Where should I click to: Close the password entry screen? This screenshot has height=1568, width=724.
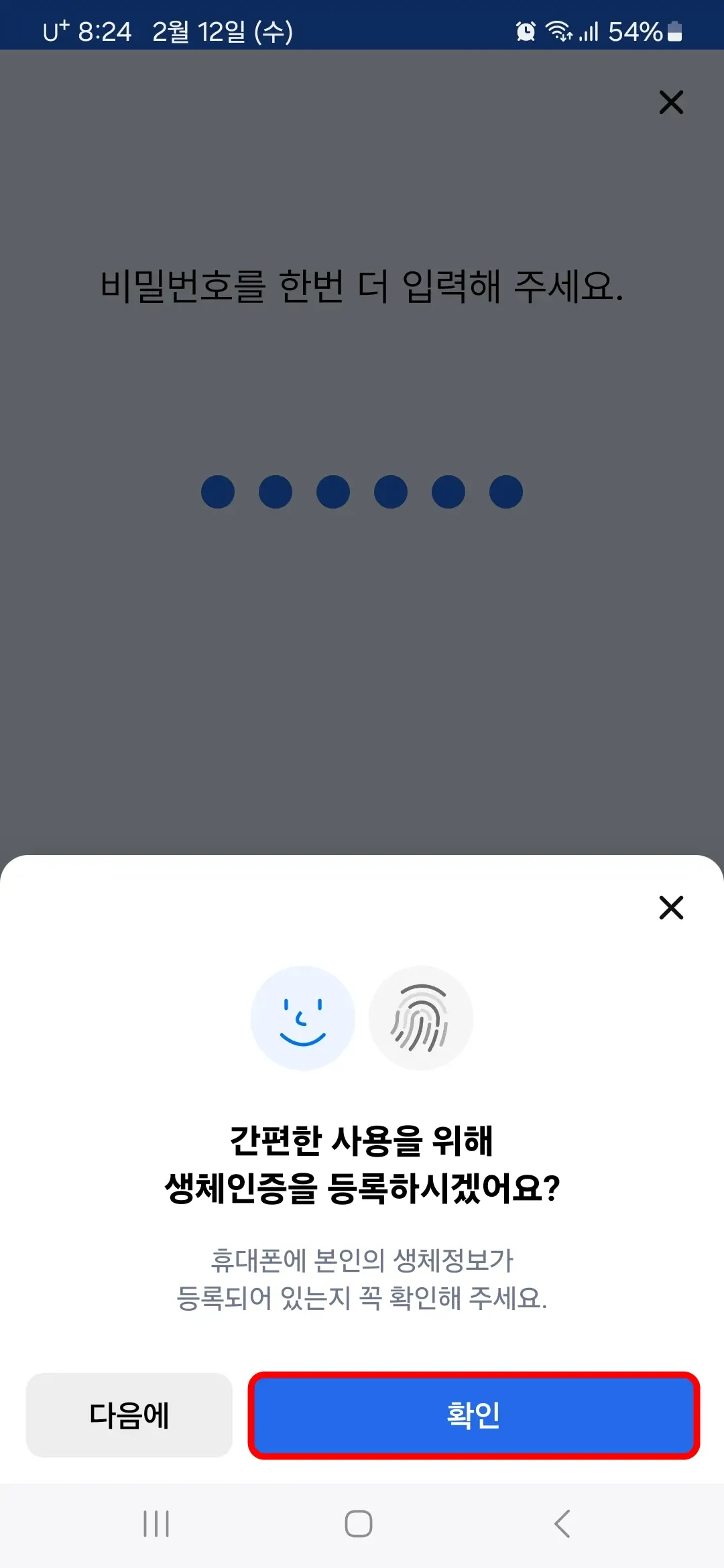tap(670, 103)
